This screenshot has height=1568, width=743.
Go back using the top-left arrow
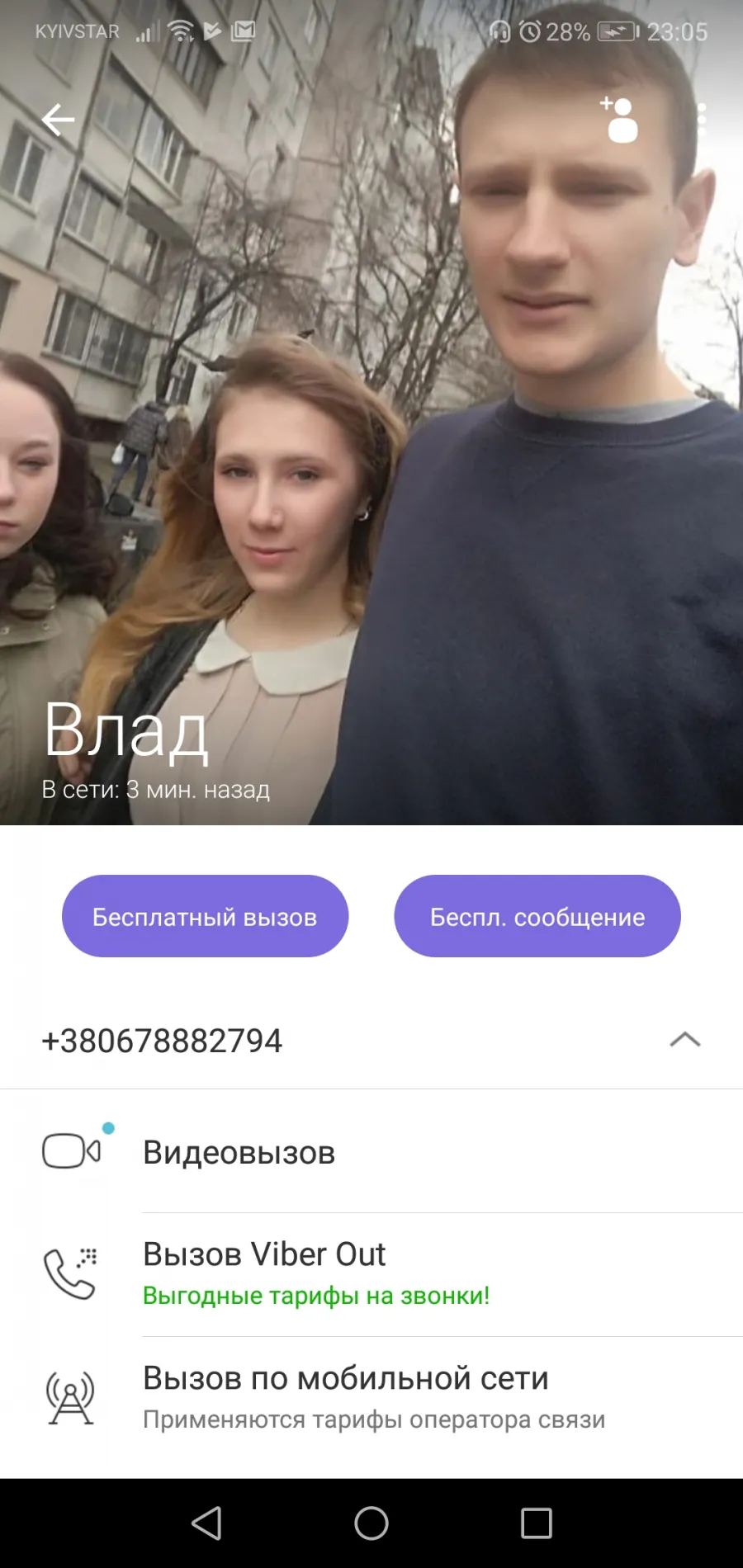click(x=58, y=120)
